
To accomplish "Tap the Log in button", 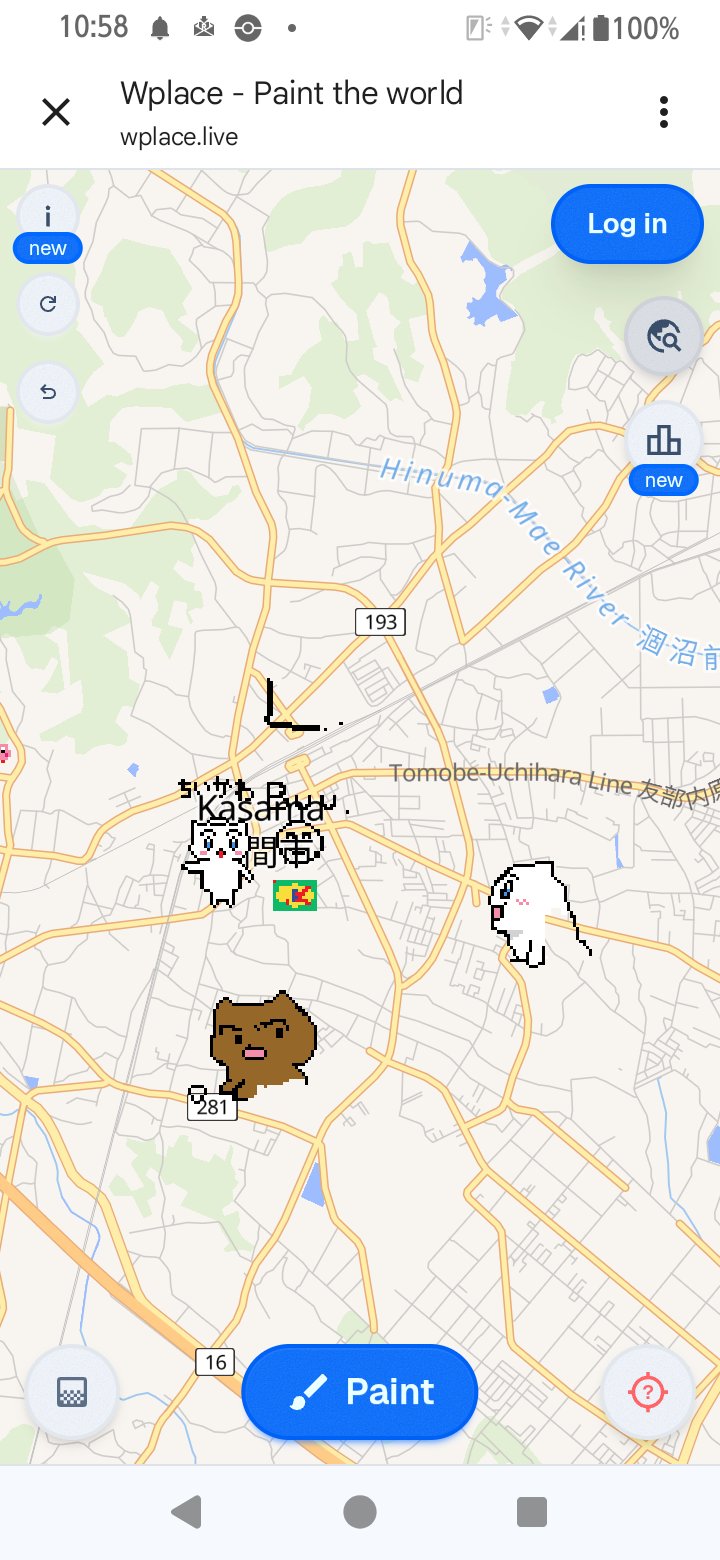I will [x=627, y=224].
